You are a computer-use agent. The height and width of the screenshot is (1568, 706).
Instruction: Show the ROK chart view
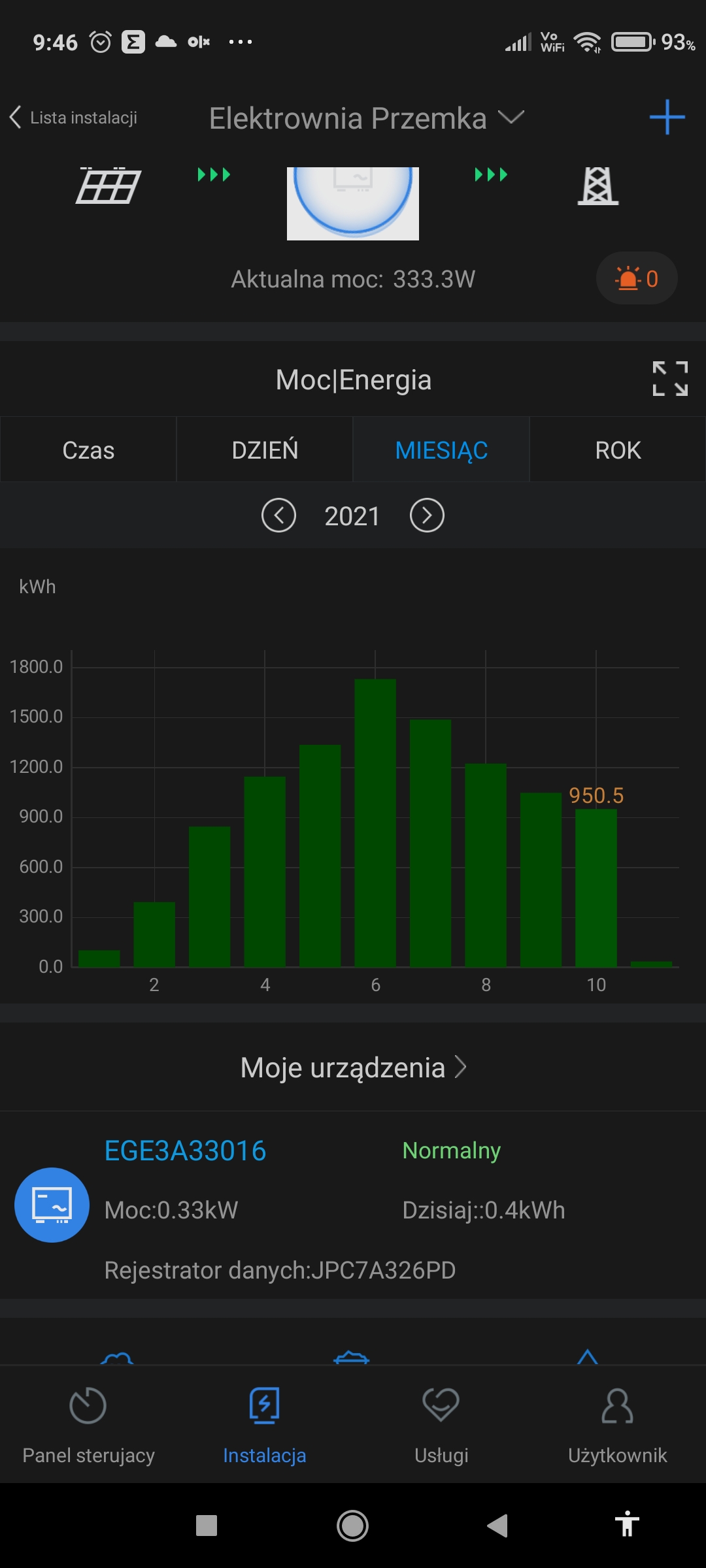[x=618, y=450]
